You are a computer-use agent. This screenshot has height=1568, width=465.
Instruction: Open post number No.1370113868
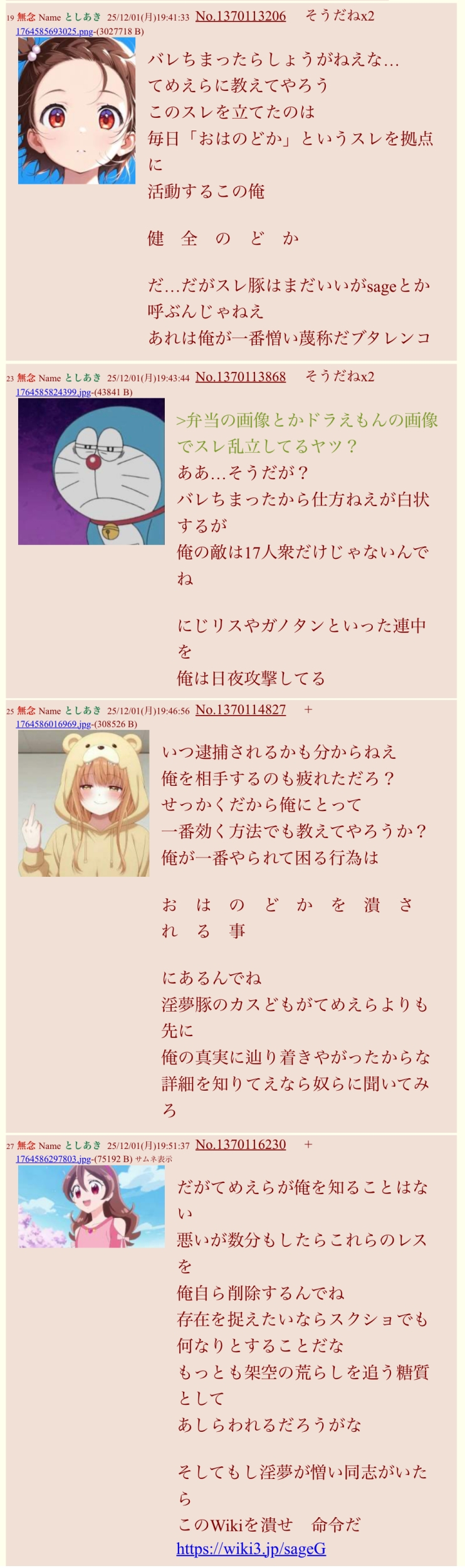[x=241, y=377]
